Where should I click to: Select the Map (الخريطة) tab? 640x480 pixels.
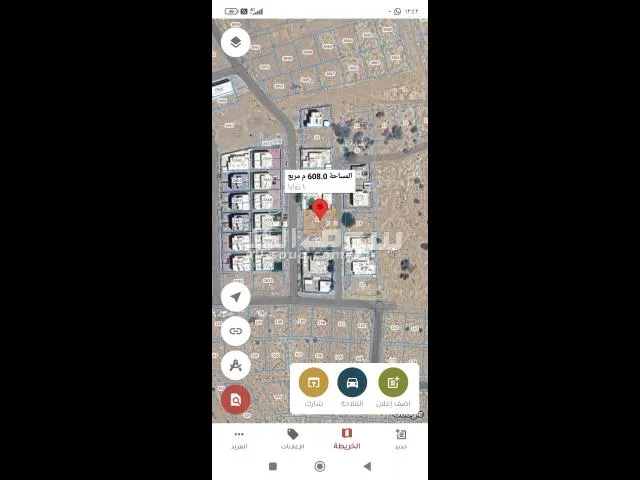coord(346,439)
